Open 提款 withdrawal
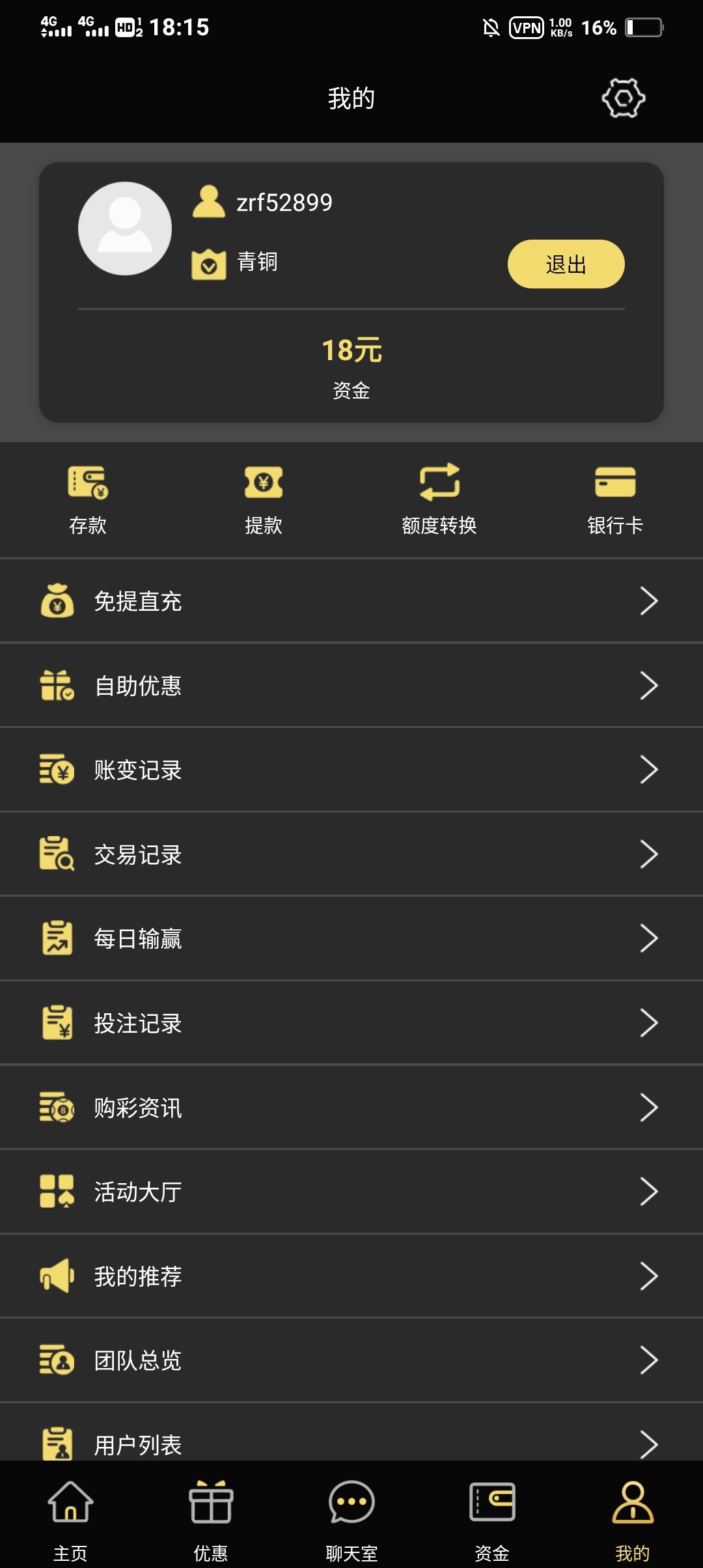This screenshot has height=1568, width=703. pyautogui.click(x=264, y=499)
